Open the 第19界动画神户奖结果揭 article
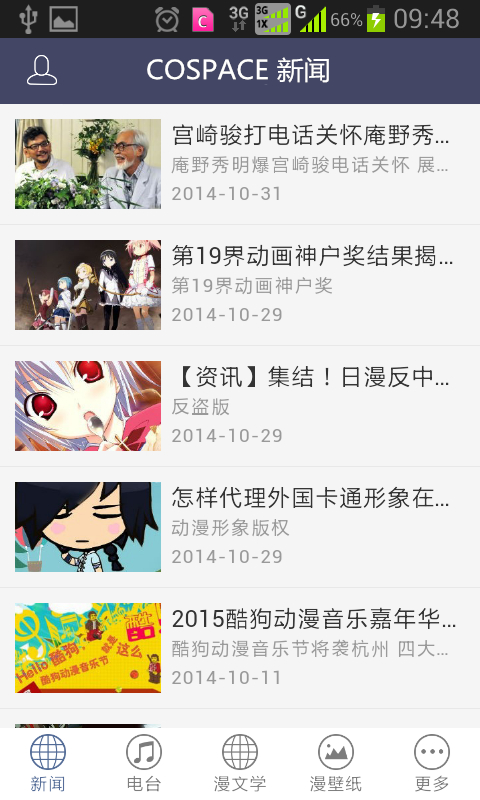The image size is (480, 800). [240, 285]
